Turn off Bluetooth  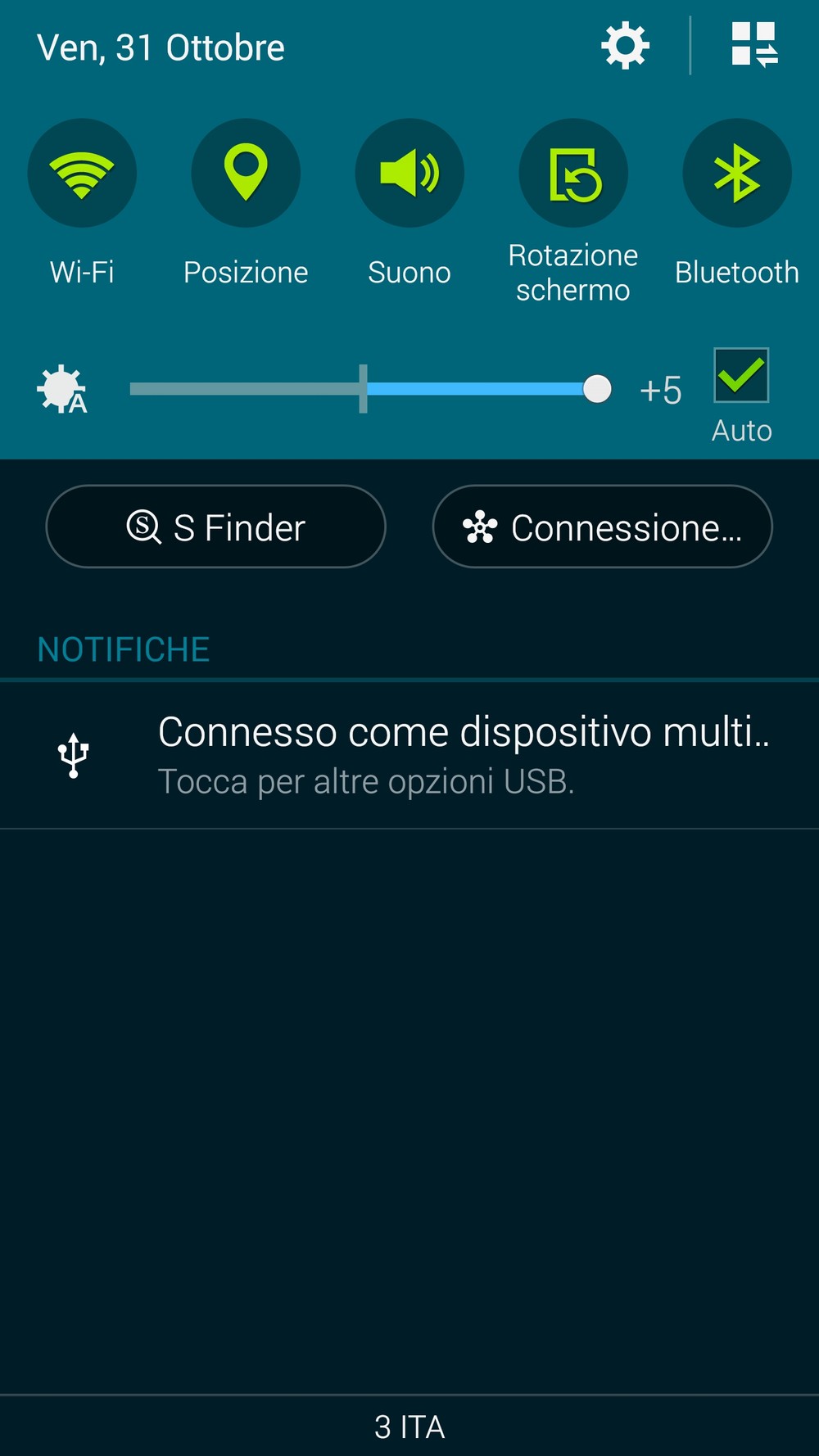(x=737, y=173)
